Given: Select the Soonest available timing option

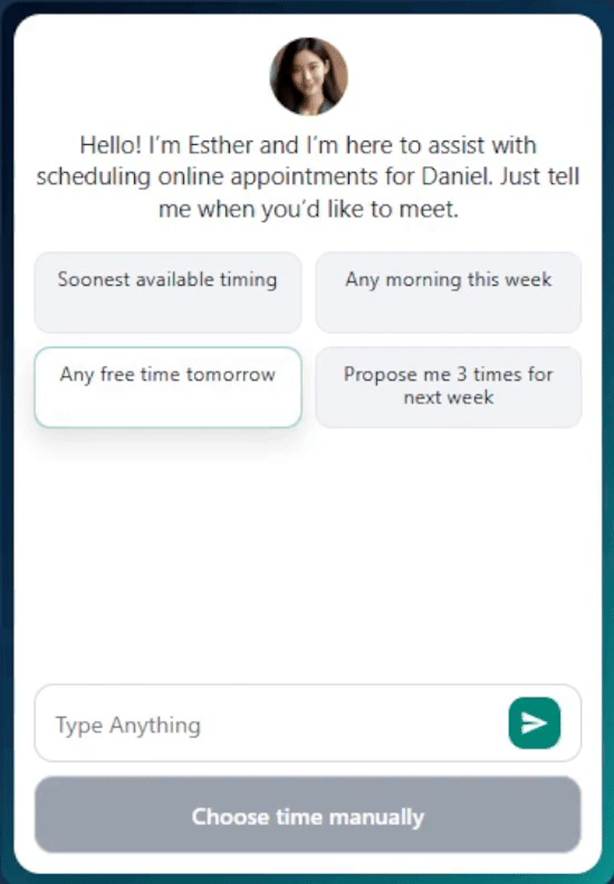Looking at the screenshot, I should [167, 291].
